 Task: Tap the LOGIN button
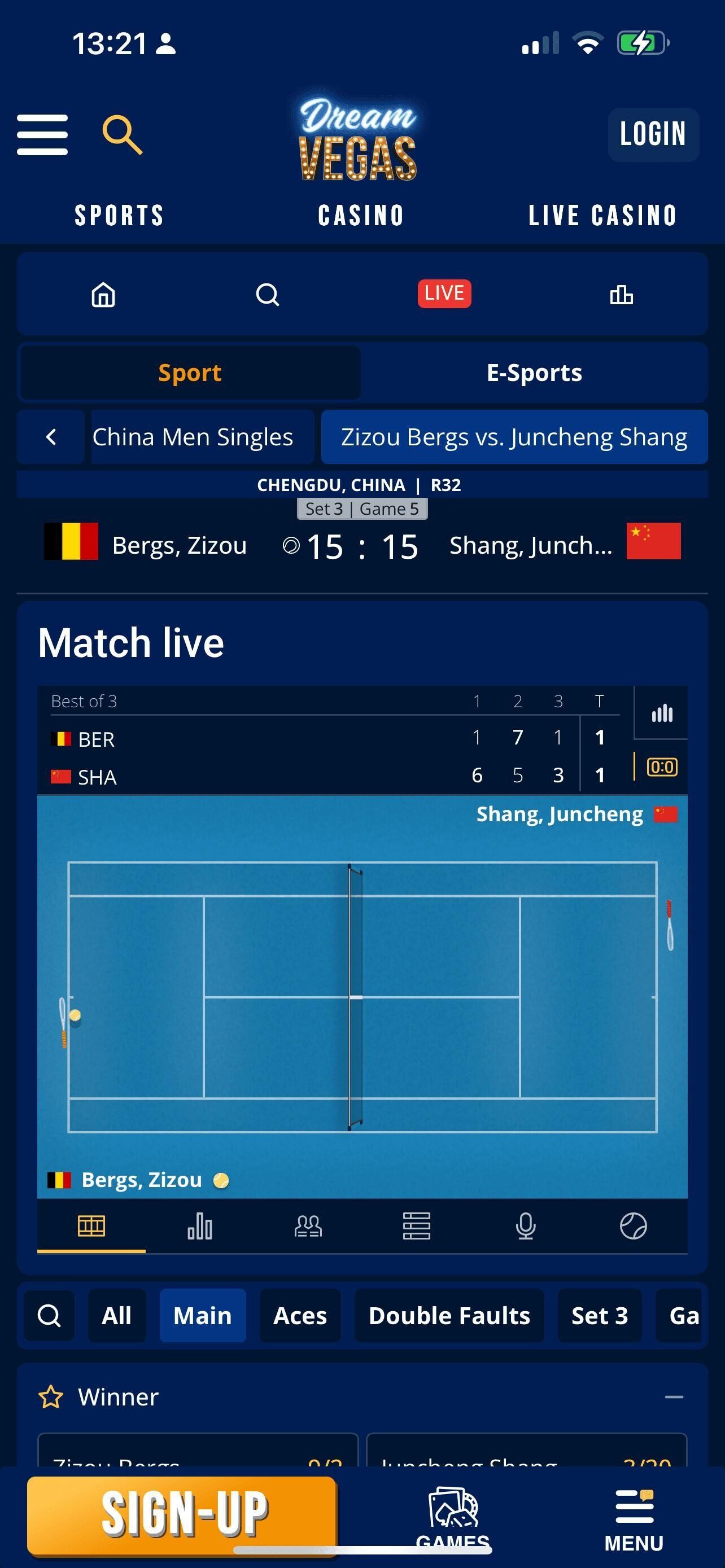coord(653,134)
